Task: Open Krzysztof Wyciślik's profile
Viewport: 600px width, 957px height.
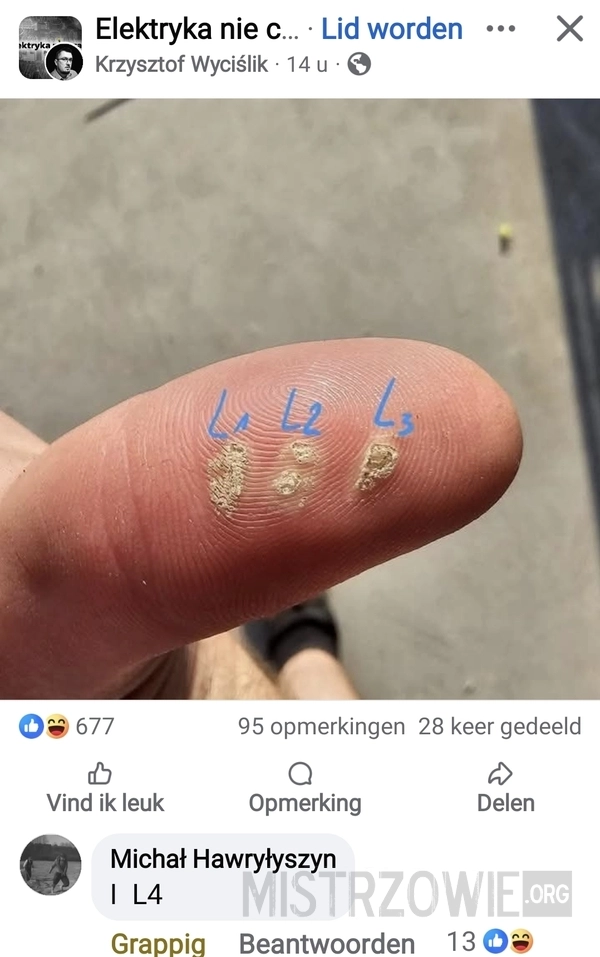Action: 182,65
